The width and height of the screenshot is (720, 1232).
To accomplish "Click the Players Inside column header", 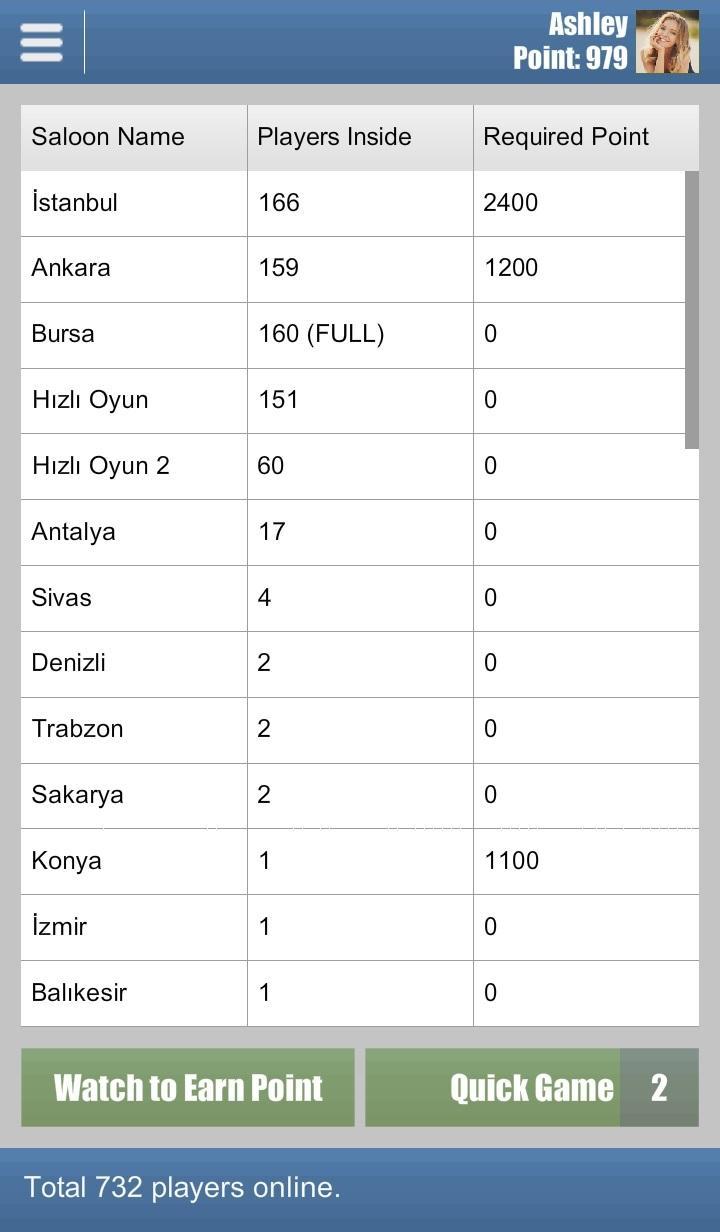I will pyautogui.click(x=334, y=137).
